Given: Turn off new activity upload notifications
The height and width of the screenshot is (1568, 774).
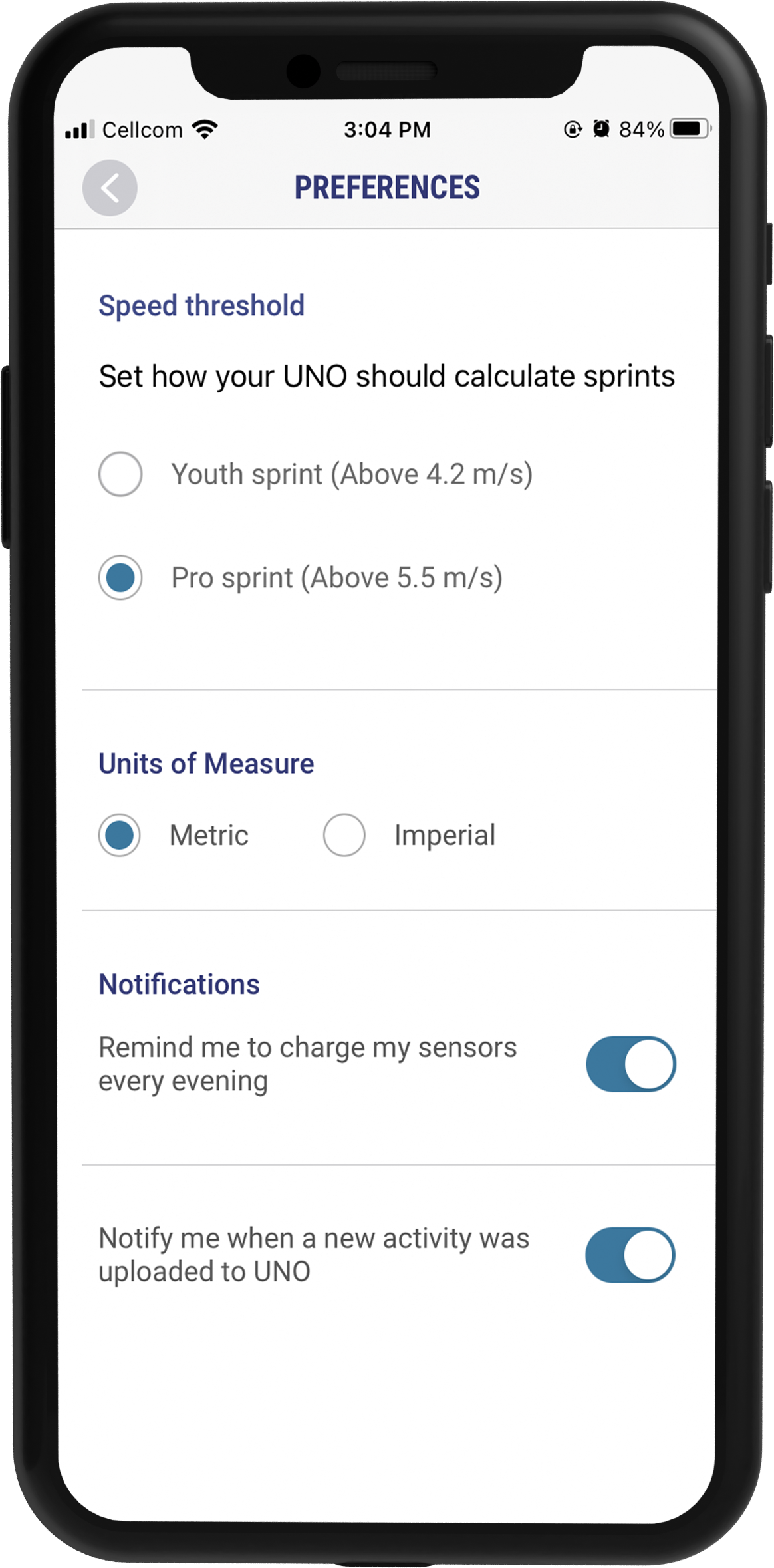Looking at the screenshot, I should coord(630,1255).
